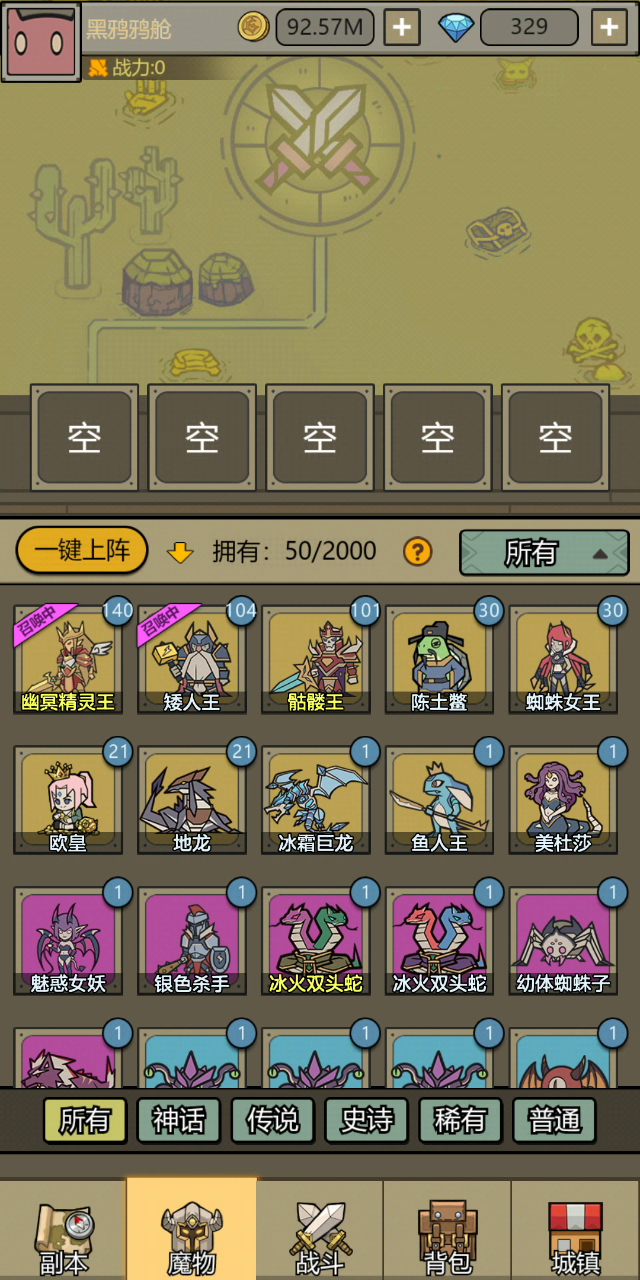640x1280 pixels.
Task: Show only 普通 monsters
Action: tap(554, 1121)
